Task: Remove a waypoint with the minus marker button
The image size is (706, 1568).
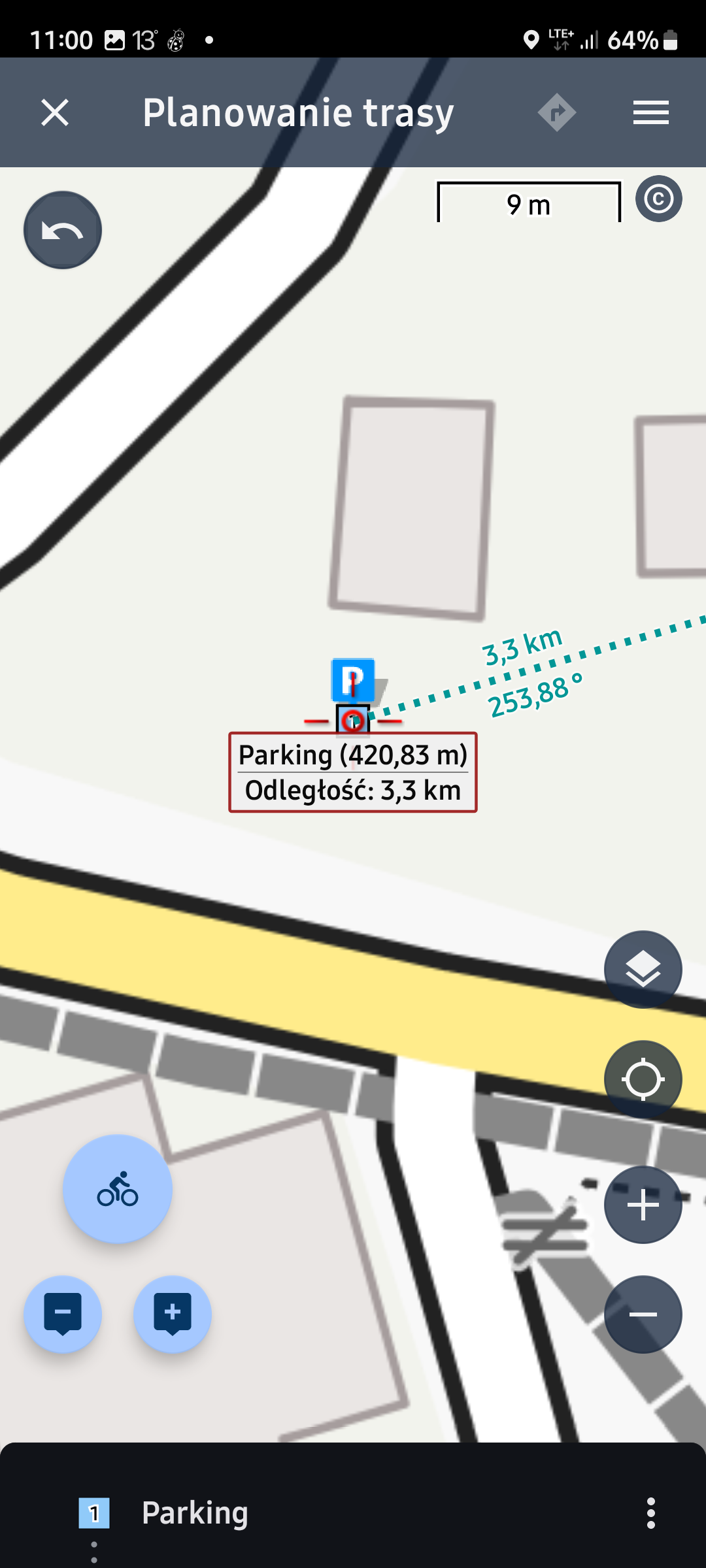Action: pos(63,1314)
